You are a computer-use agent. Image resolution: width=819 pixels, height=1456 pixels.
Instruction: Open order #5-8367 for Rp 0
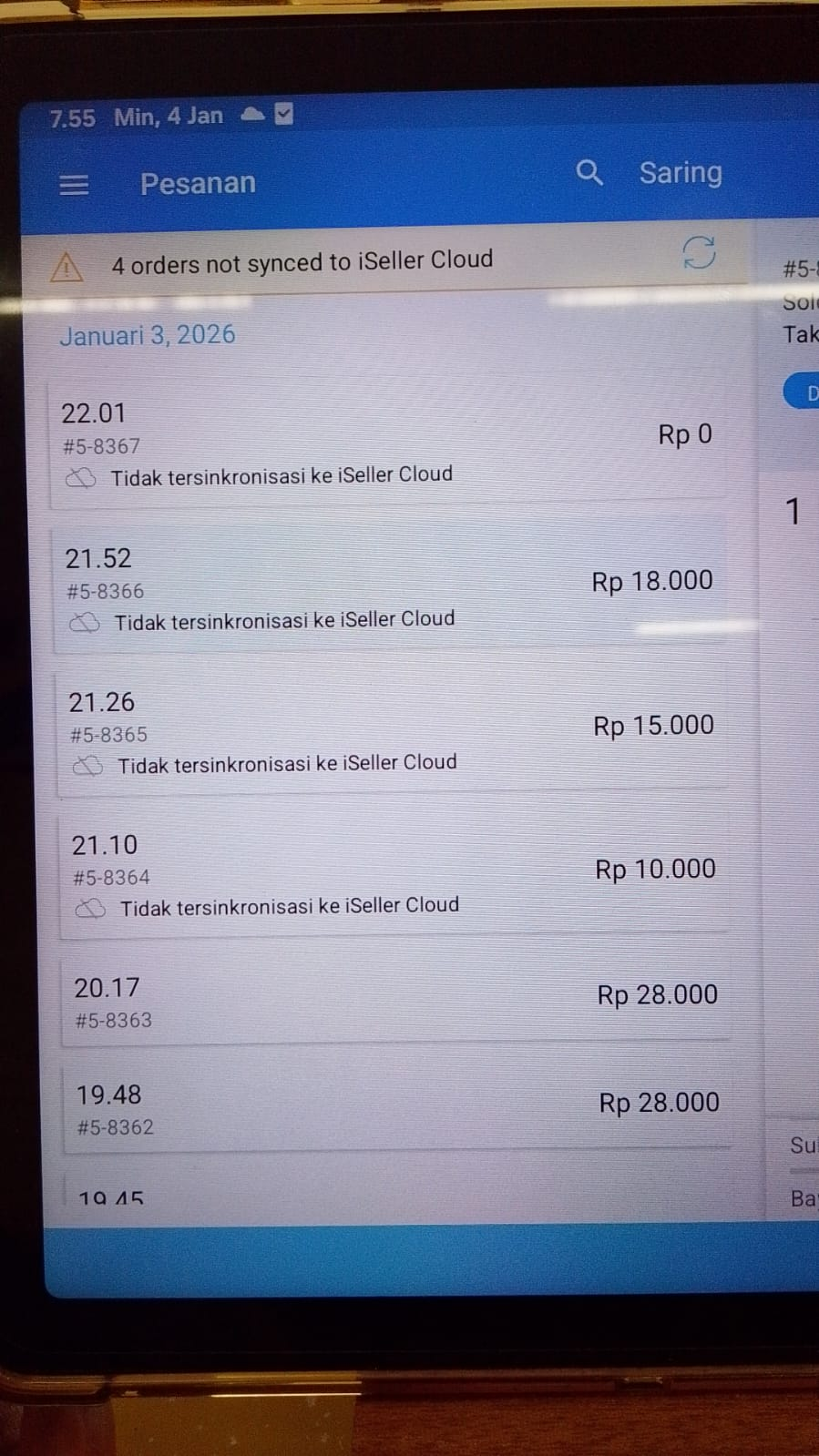coord(387,443)
